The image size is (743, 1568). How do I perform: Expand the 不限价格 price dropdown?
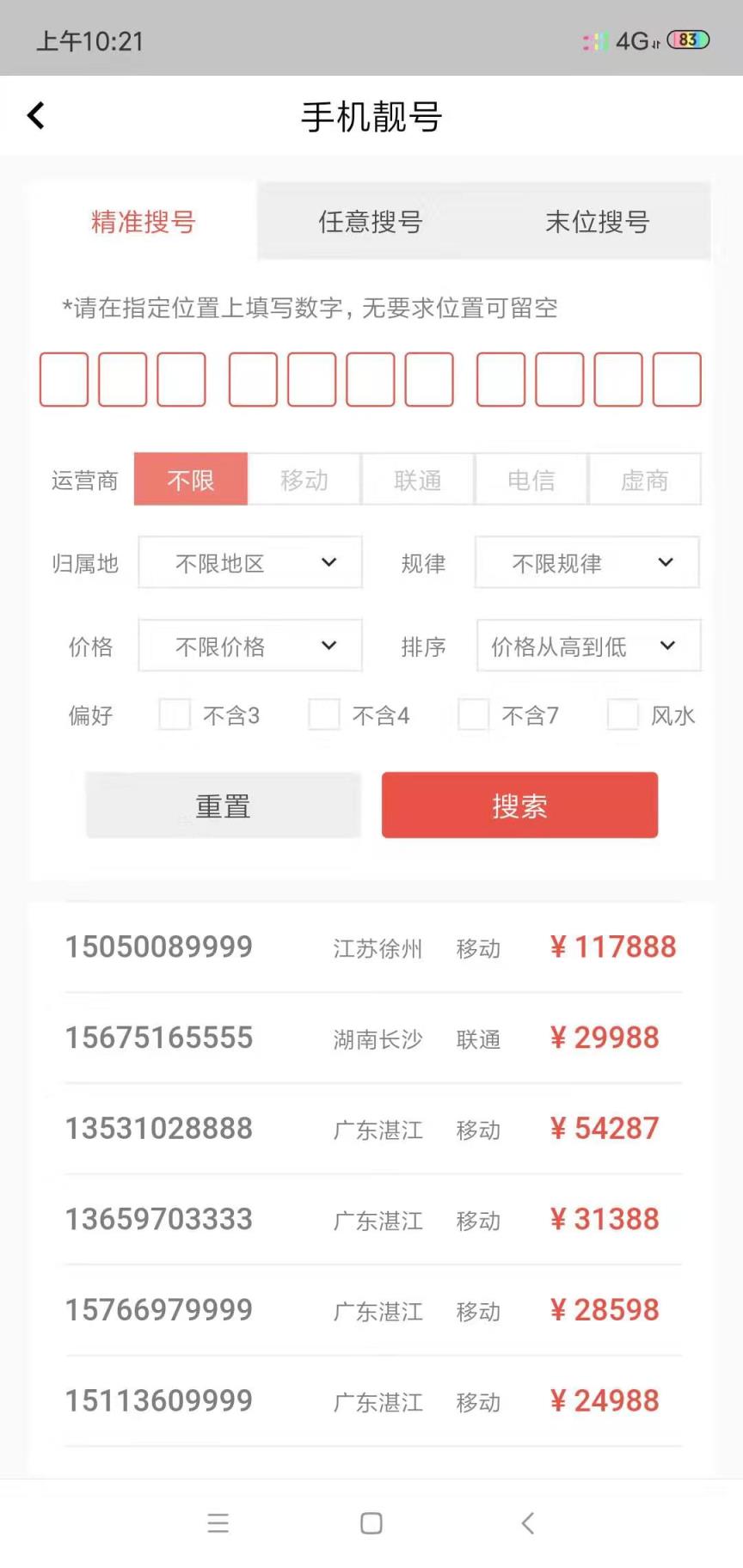[249, 646]
